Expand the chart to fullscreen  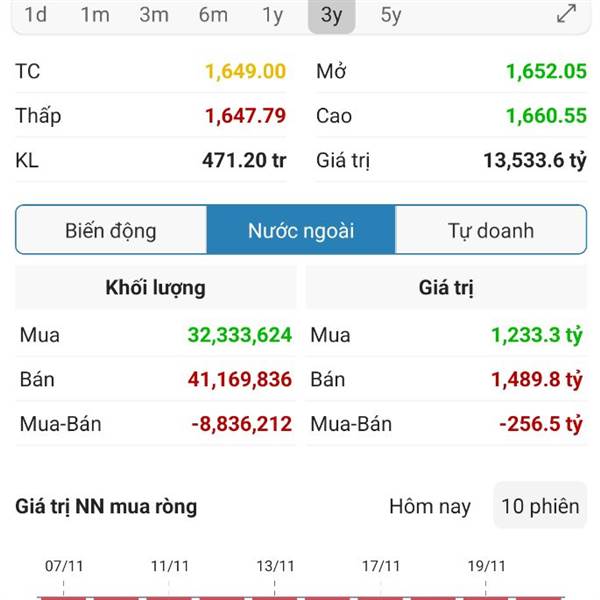(566, 14)
